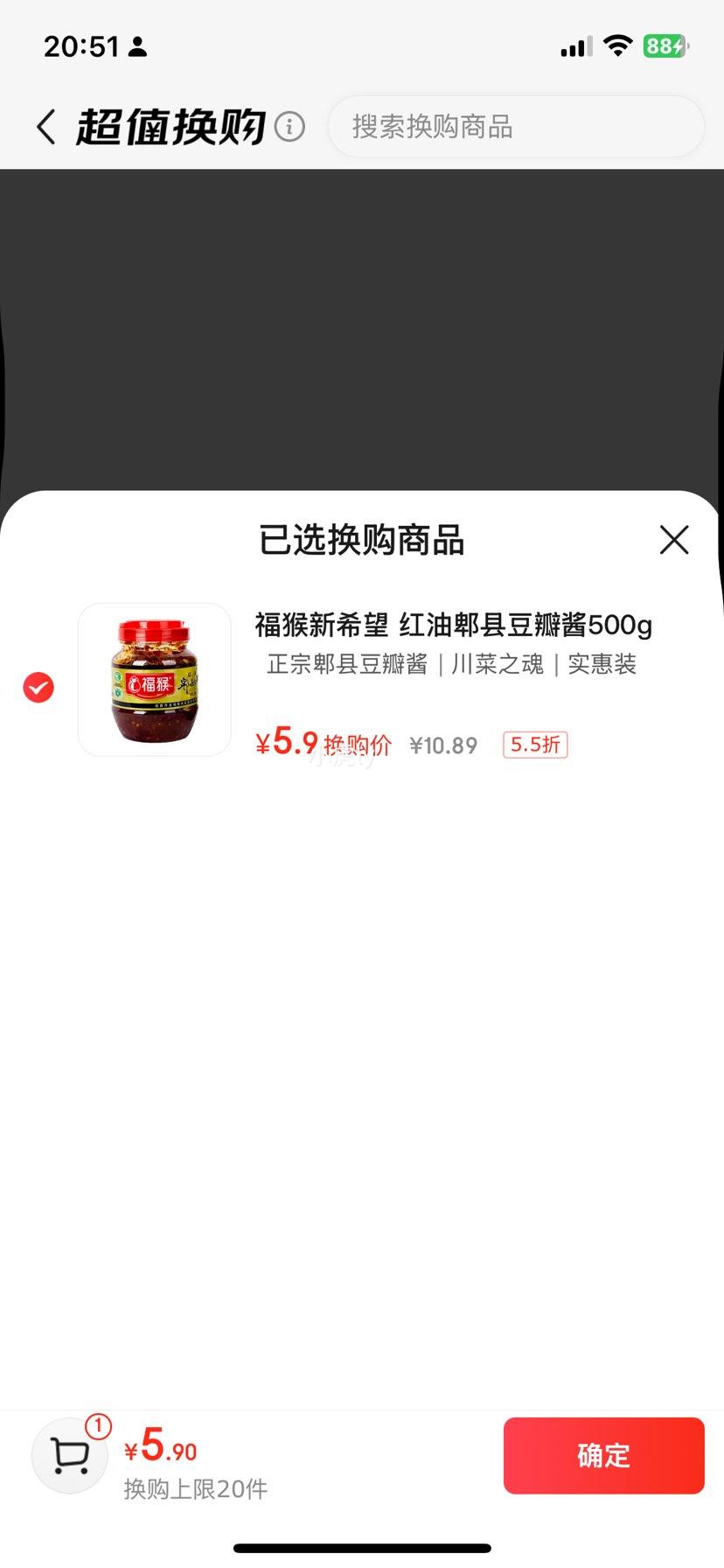Deselect the red checkmark on the bean paste
This screenshot has height=1568, width=724.
point(38,688)
